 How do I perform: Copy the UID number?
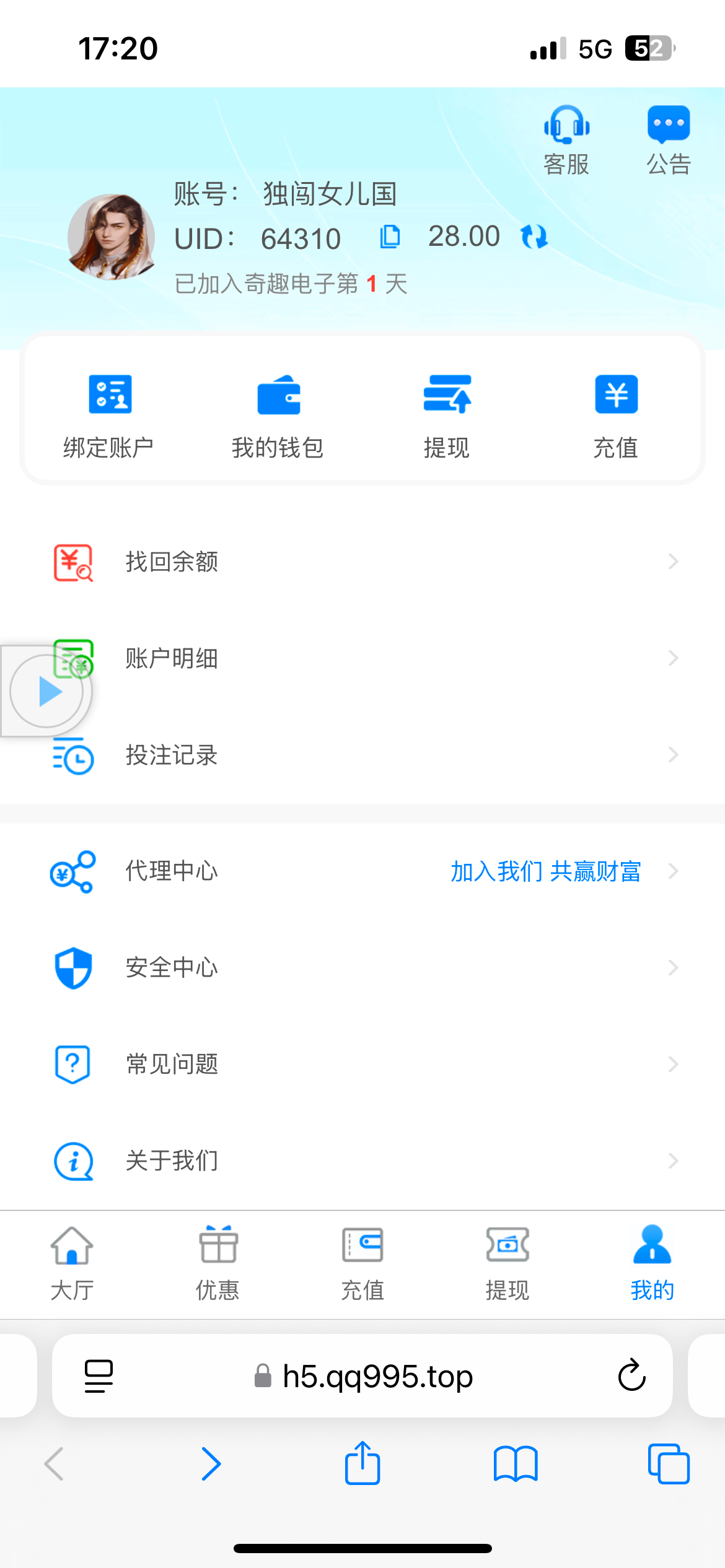[x=390, y=237]
